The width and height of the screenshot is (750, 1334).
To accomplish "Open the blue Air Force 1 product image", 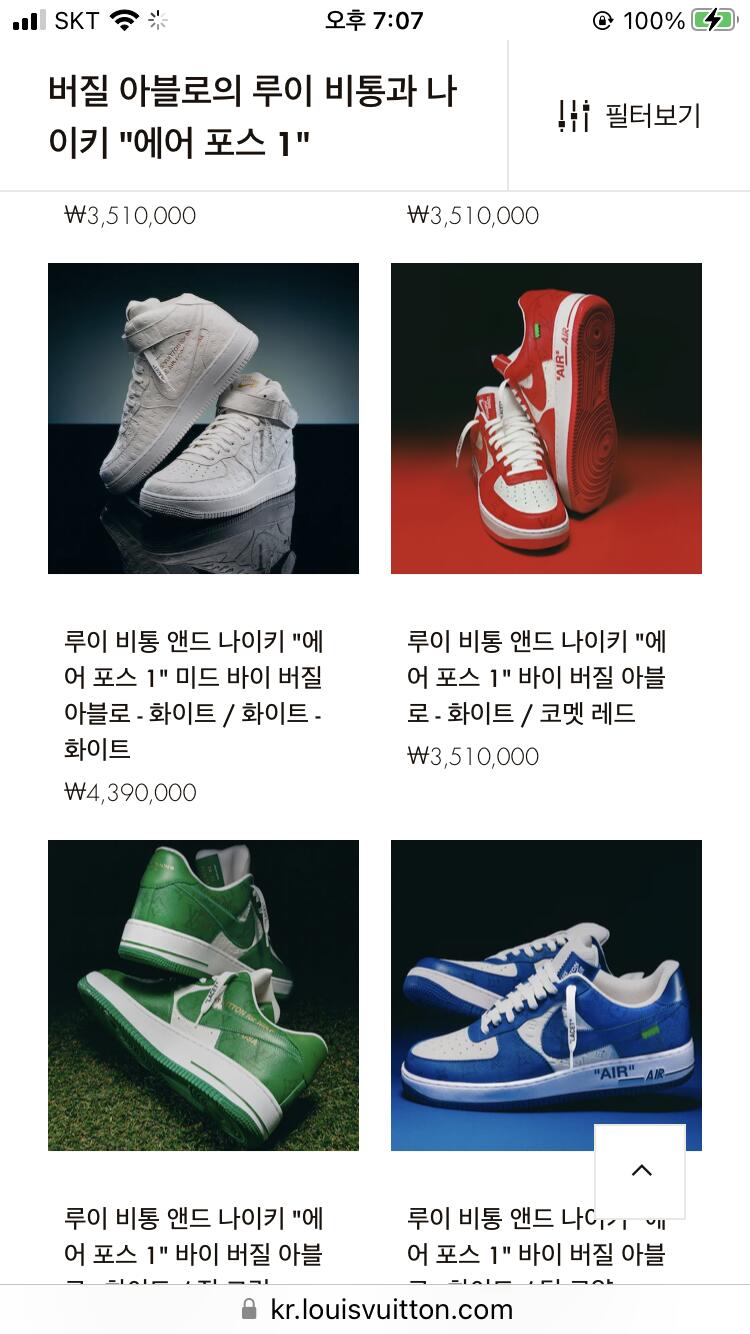I will pos(546,995).
